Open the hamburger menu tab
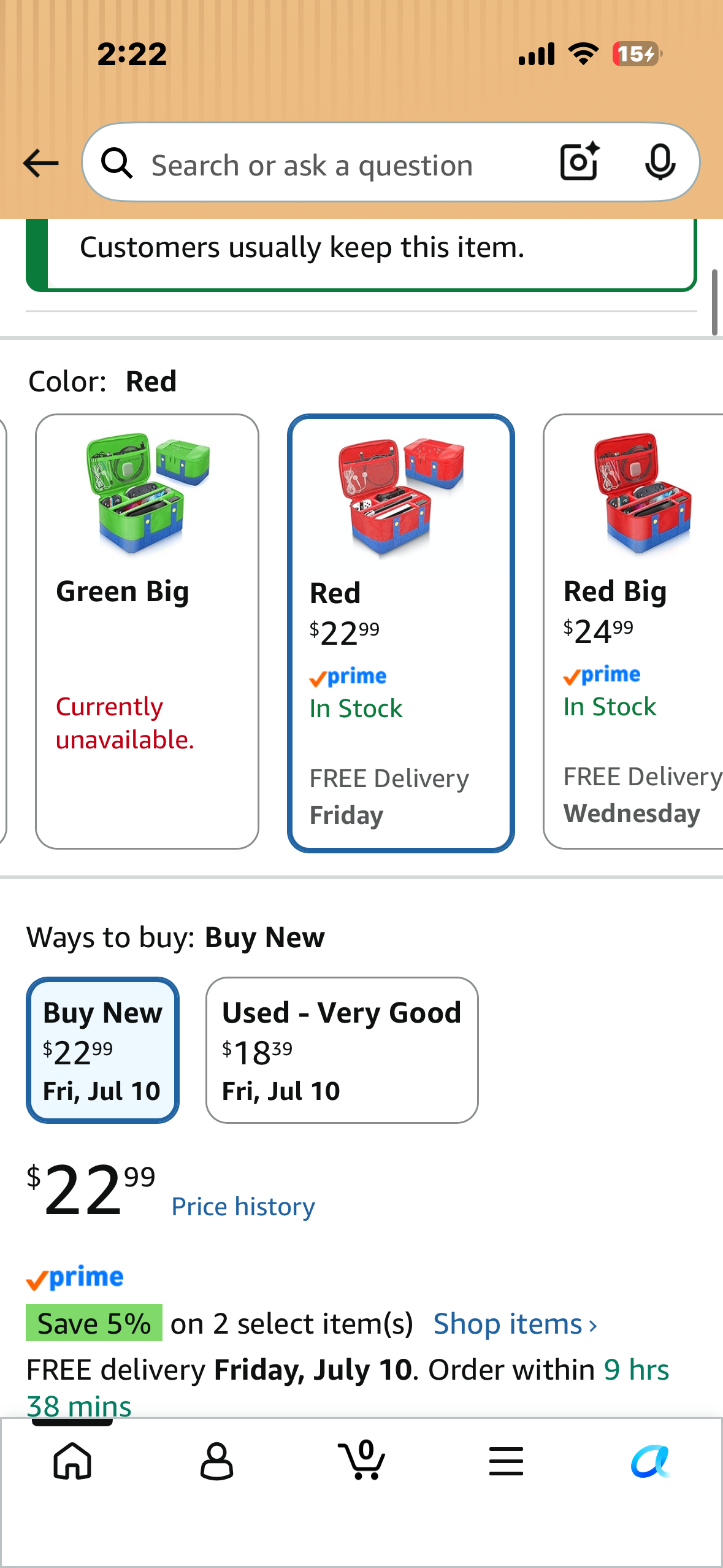This screenshot has width=723, height=1568. pyautogui.click(x=506, y=1461)
